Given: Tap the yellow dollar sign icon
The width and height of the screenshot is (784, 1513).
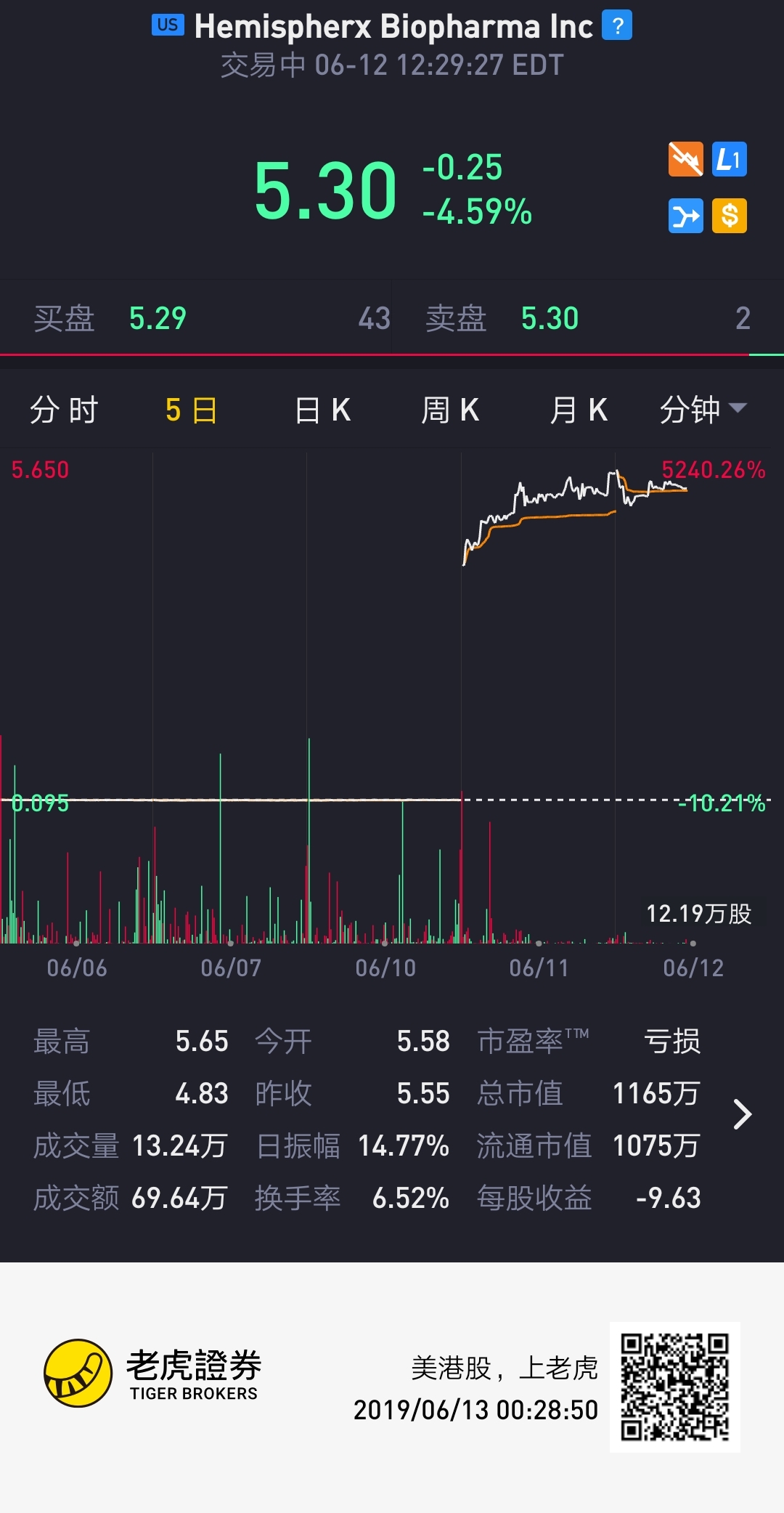Looking at the screenshot, I should (729, 216).
